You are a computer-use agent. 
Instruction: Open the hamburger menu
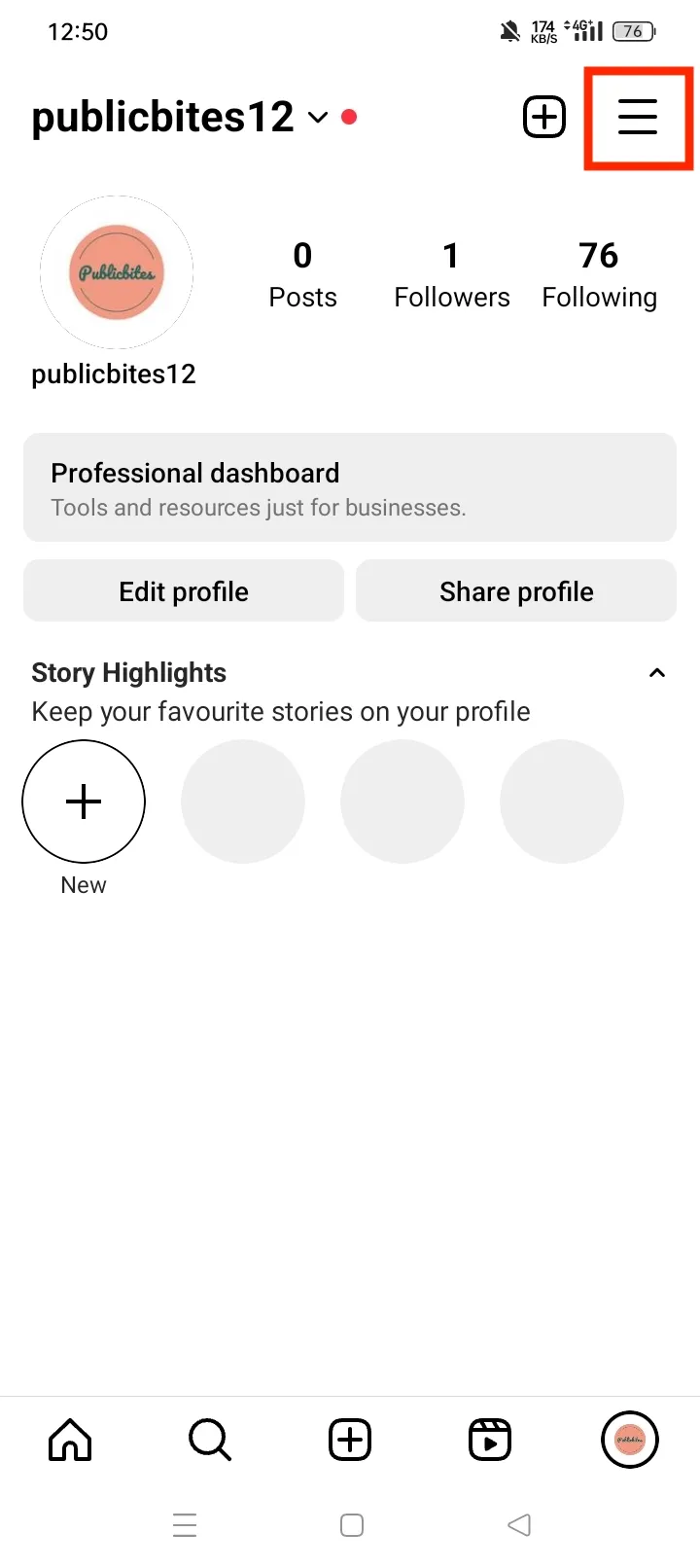[x=638, y=118]
